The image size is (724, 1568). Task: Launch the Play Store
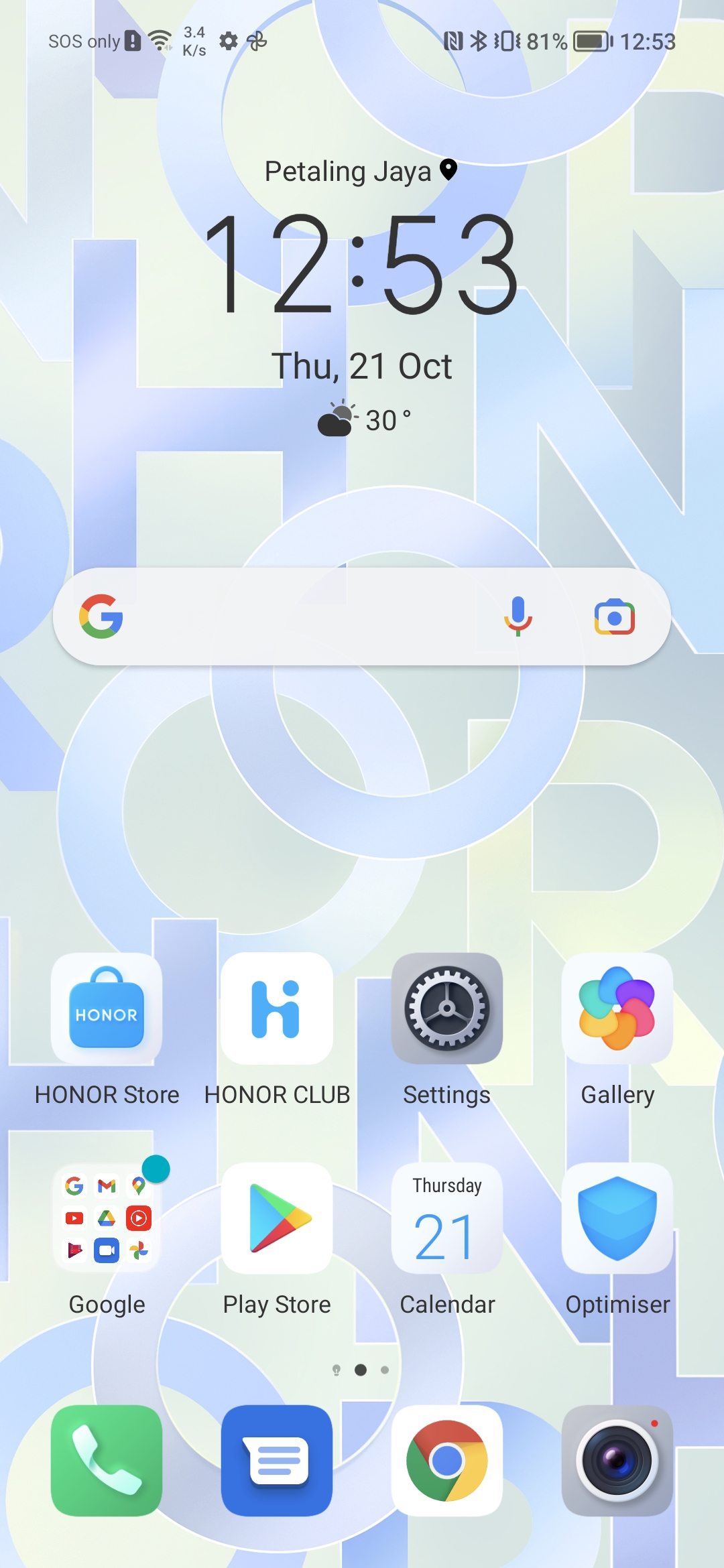coord(277,1218)
